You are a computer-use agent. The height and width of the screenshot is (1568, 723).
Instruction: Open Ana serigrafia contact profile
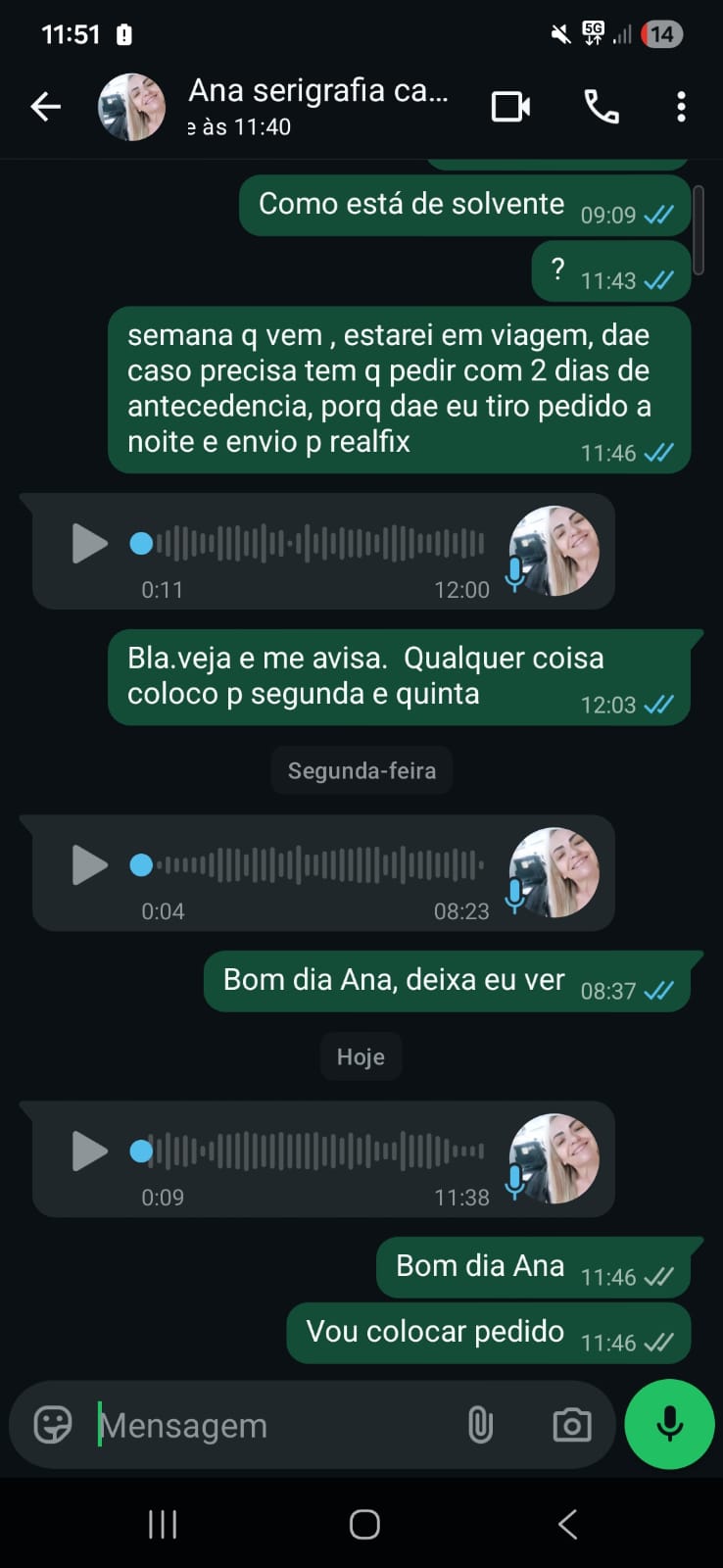[x=315, y=106]
